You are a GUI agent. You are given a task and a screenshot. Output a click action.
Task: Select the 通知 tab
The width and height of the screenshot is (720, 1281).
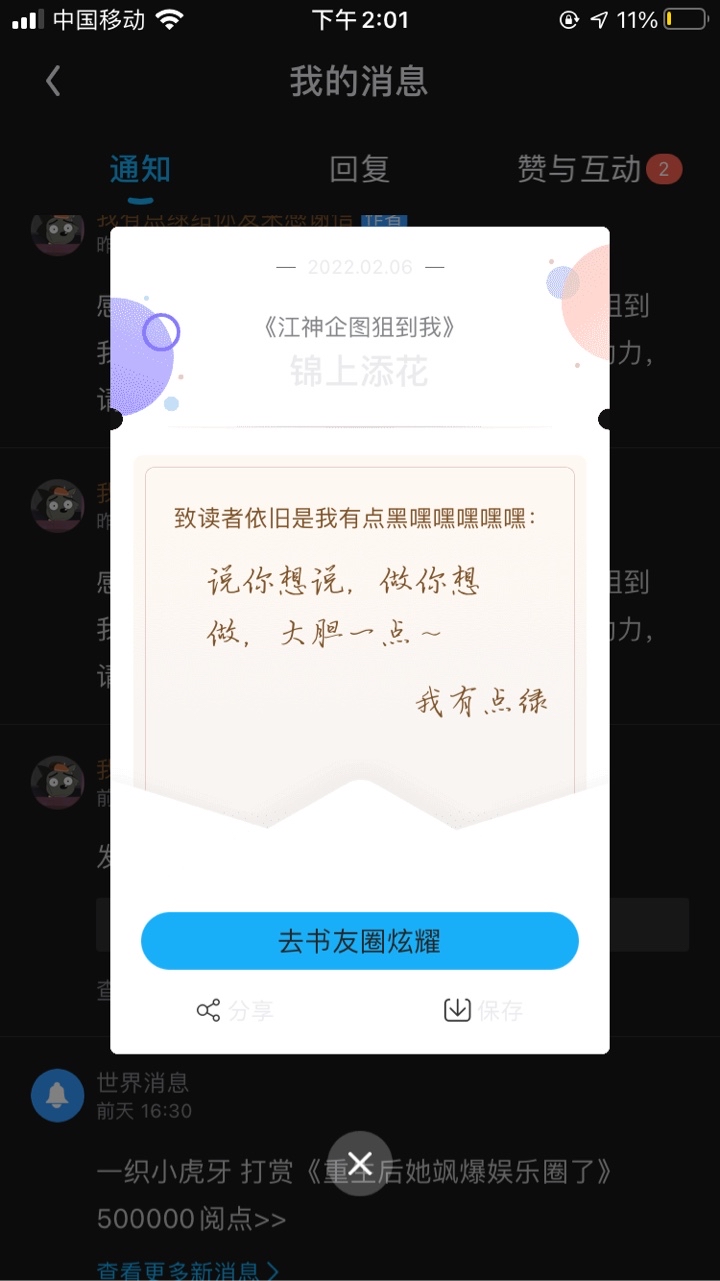[140, 169]
